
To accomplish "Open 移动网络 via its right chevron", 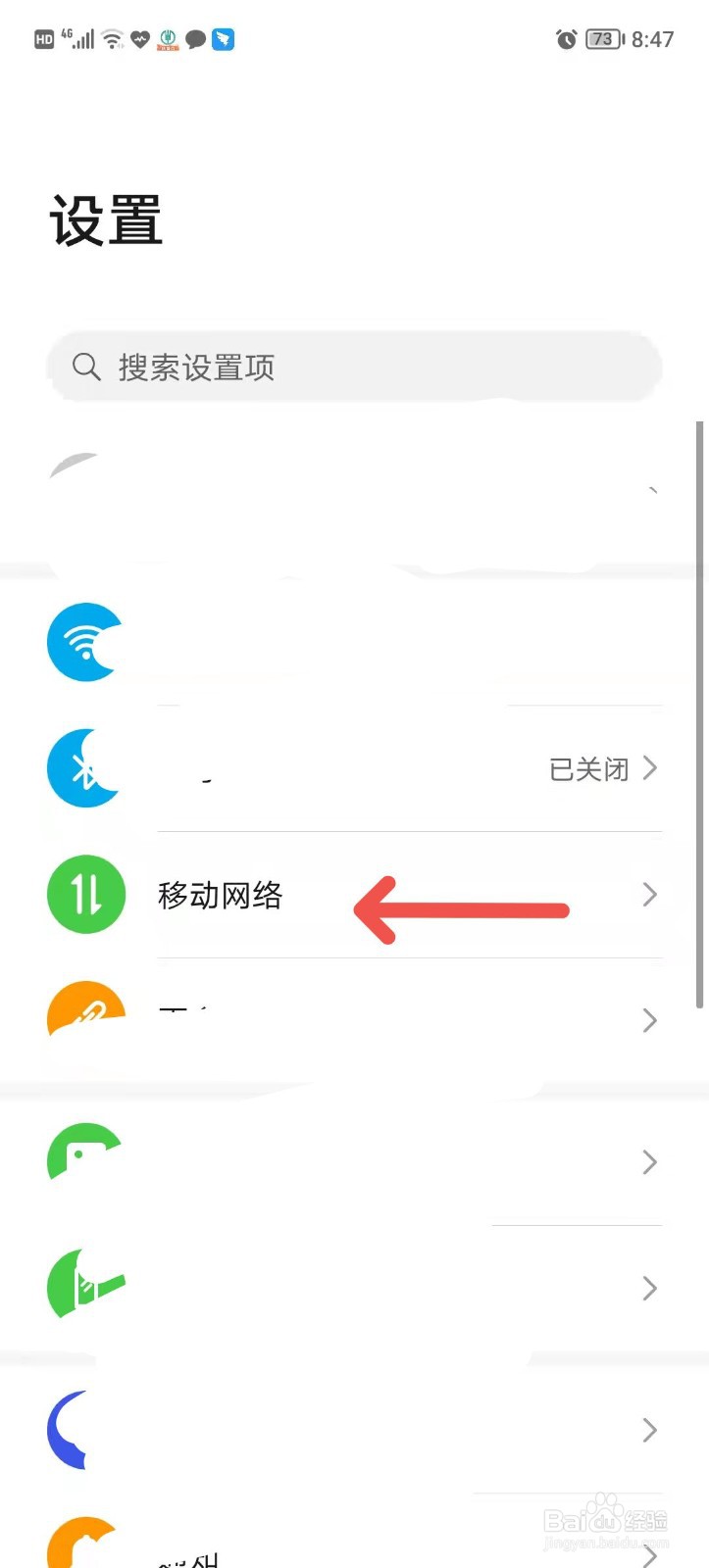I will pos(648,894).
